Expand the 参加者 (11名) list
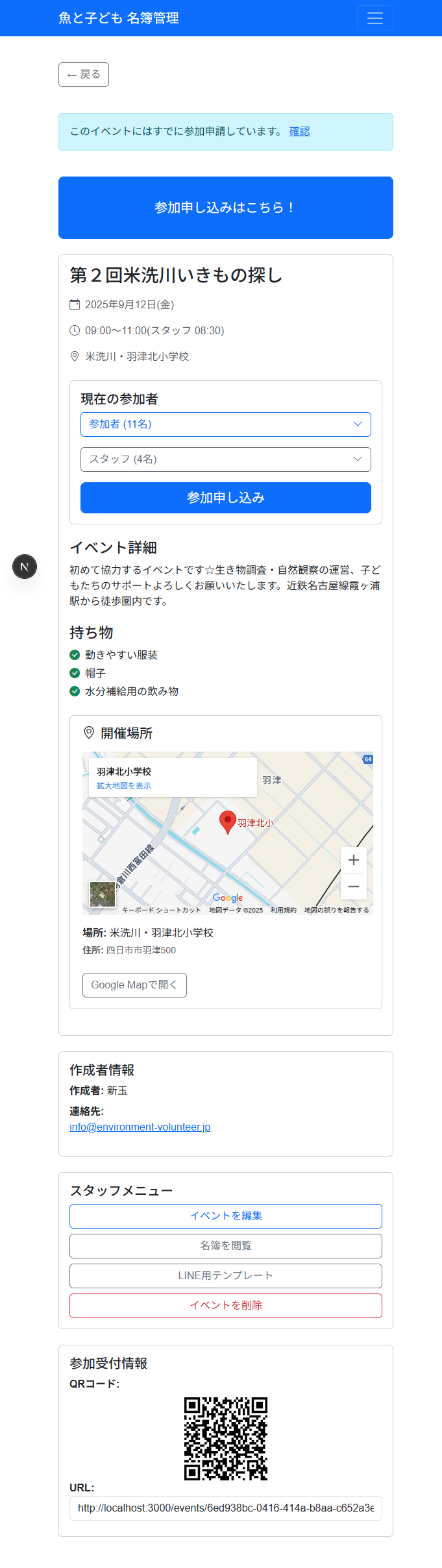442x1568 pixels. coord(225,424)
